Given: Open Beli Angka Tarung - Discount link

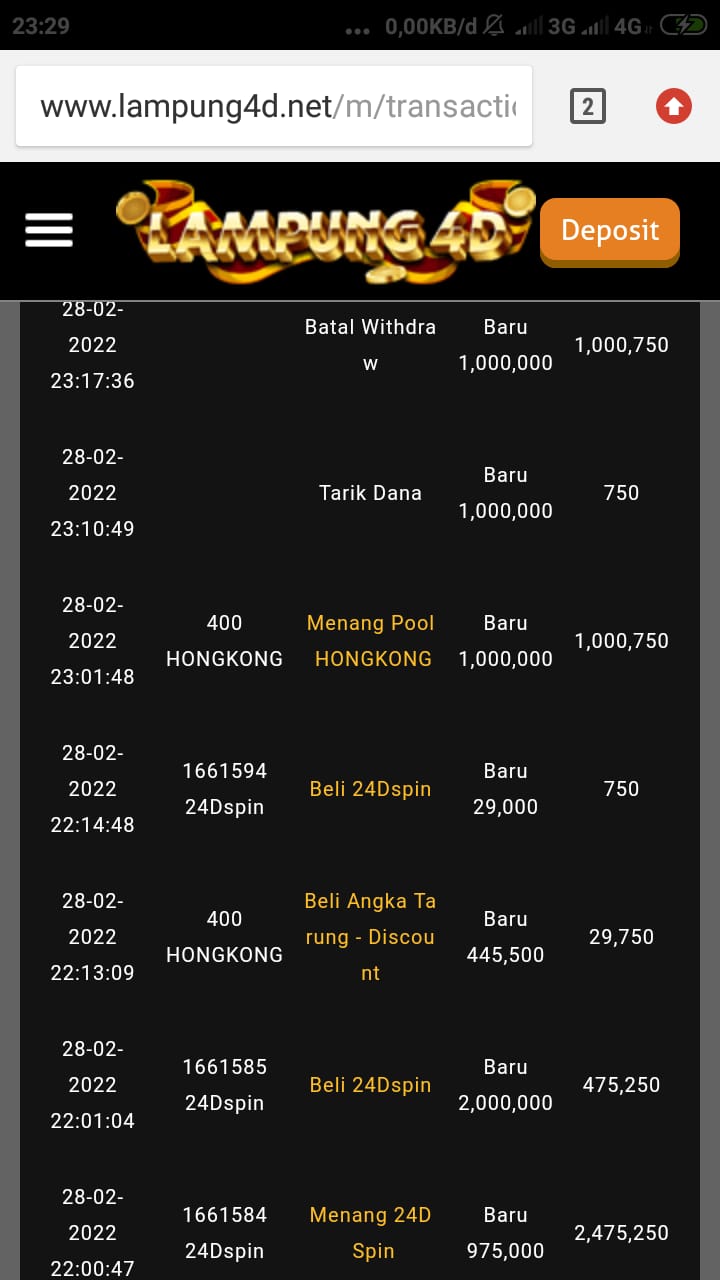Looking at the screenshot, I should pos(370,937).
